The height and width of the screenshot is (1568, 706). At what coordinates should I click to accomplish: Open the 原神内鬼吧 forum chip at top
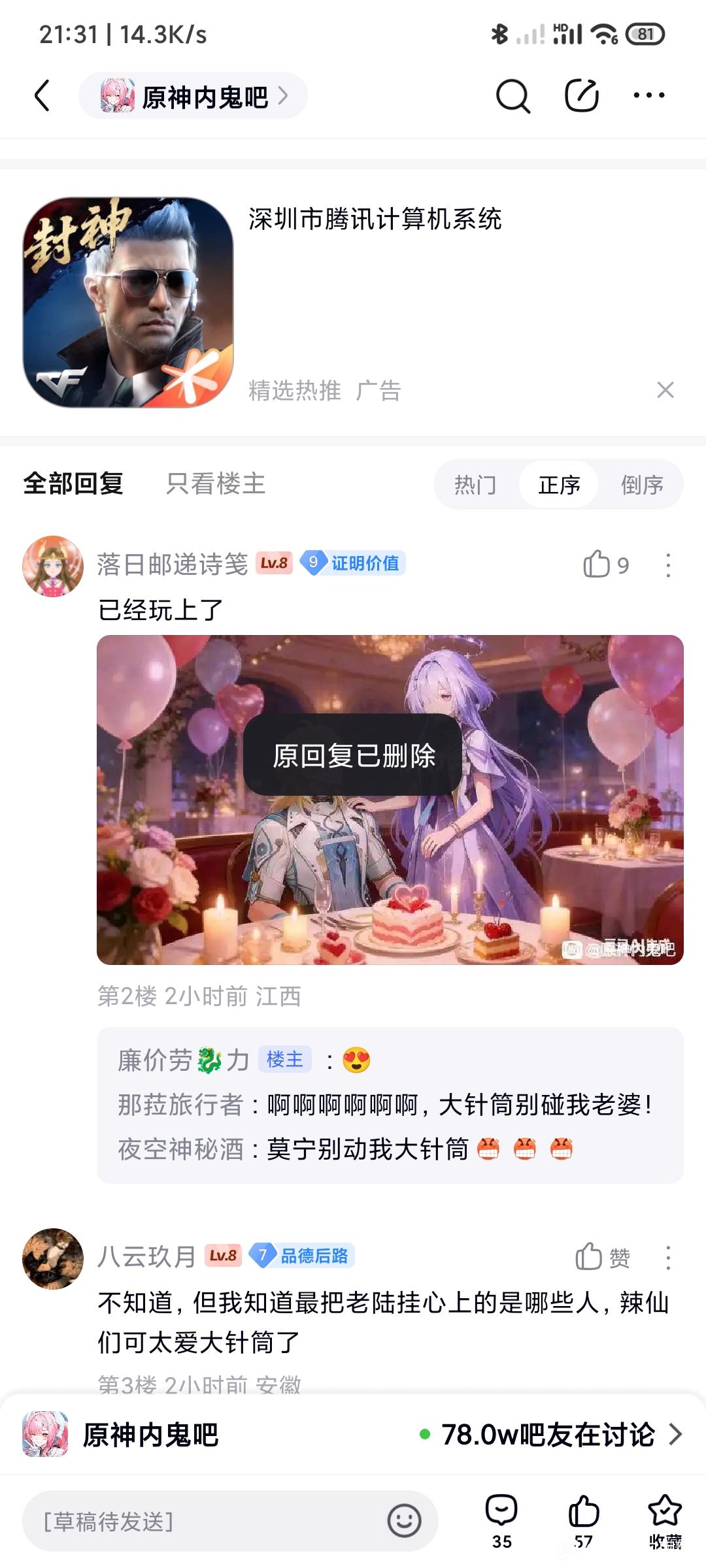click(x=193, y=96)
